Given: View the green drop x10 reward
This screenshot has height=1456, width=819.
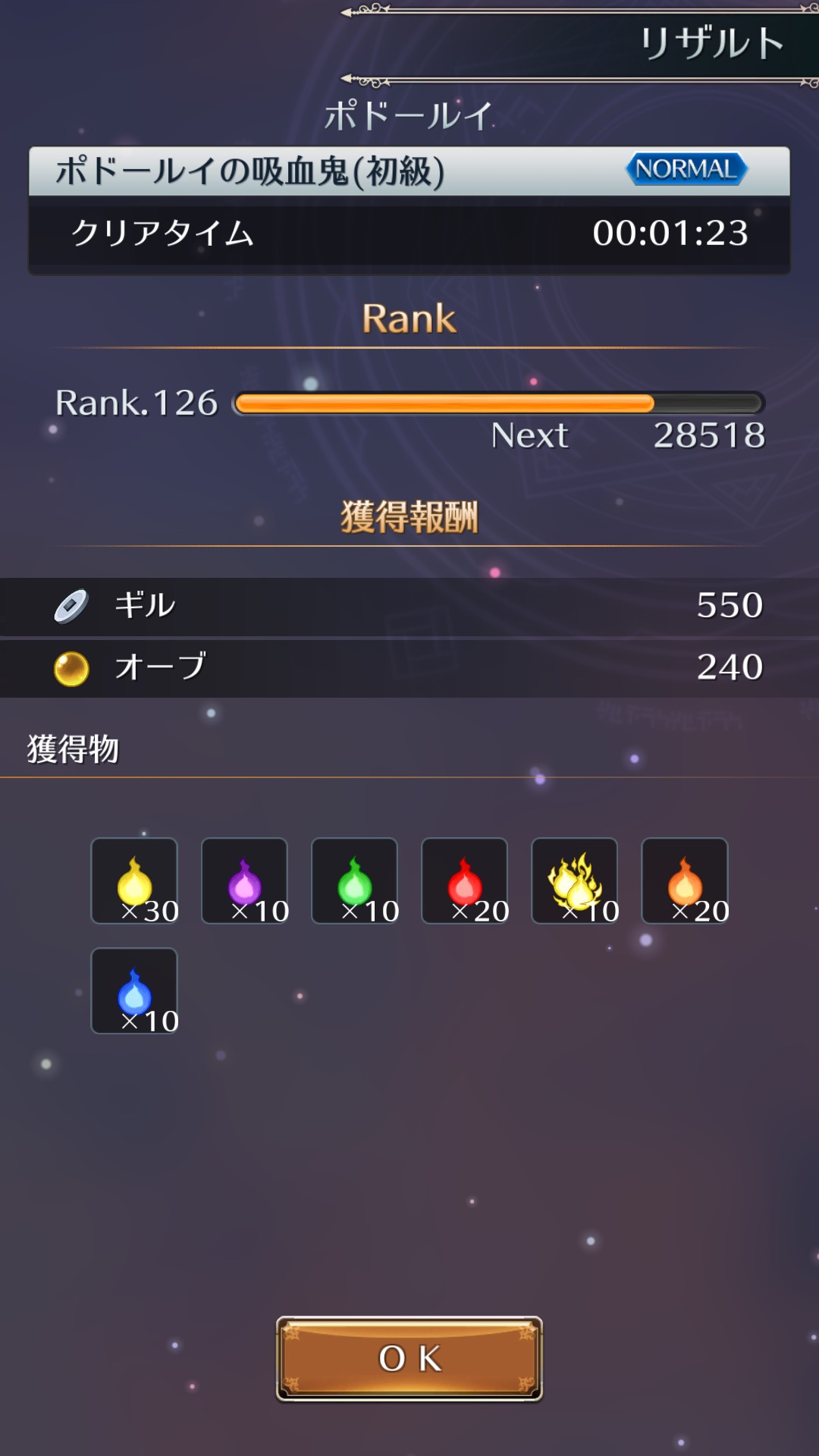Looking at the screenshot, I should [354, 880].
